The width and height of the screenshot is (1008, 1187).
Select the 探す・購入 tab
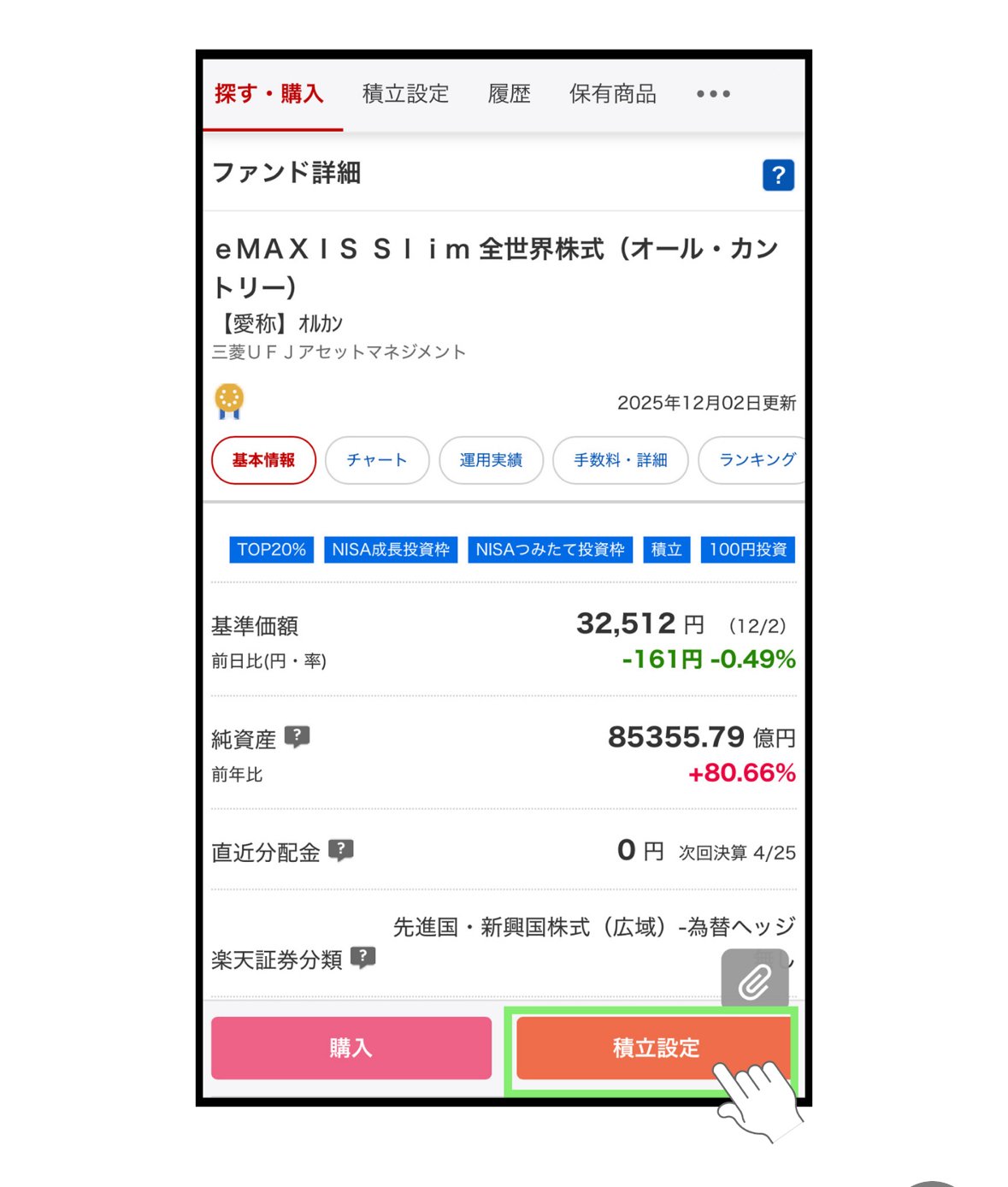coord(269,94)
